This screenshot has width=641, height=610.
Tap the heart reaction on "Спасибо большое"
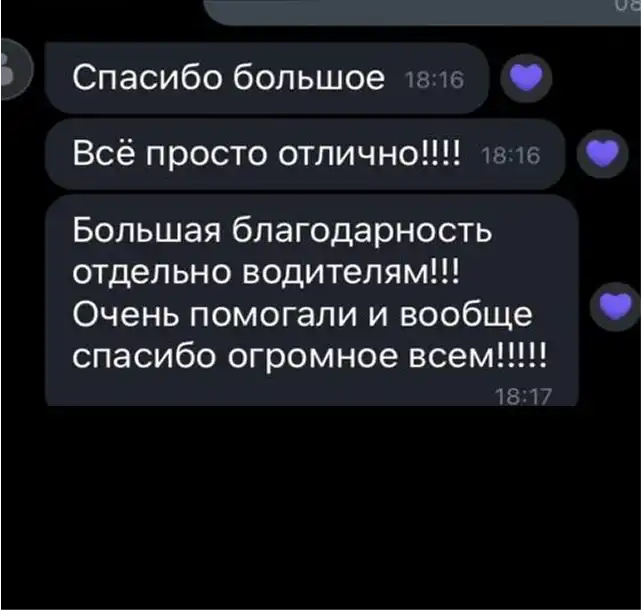pyautogui.click(x=524, y=77)
